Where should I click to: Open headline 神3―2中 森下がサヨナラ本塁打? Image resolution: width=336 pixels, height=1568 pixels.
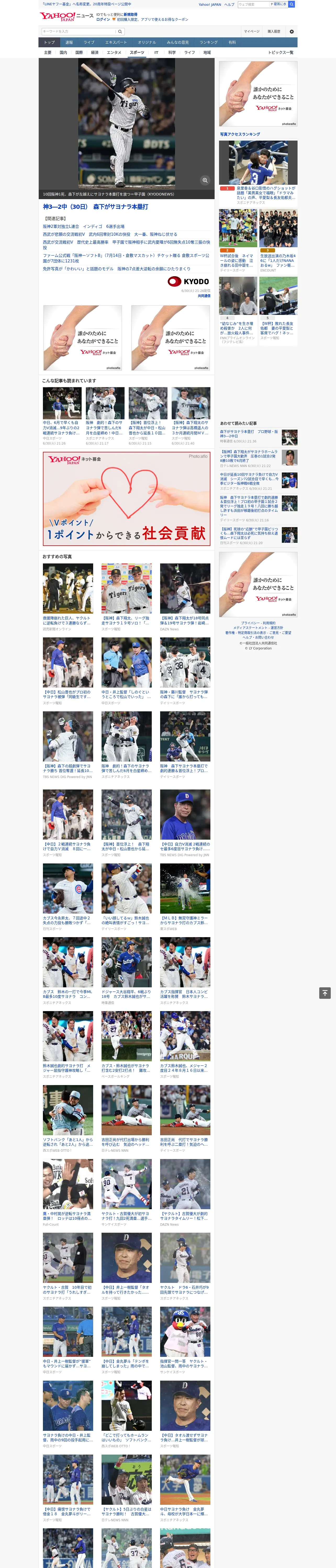(x=96, y=207)
